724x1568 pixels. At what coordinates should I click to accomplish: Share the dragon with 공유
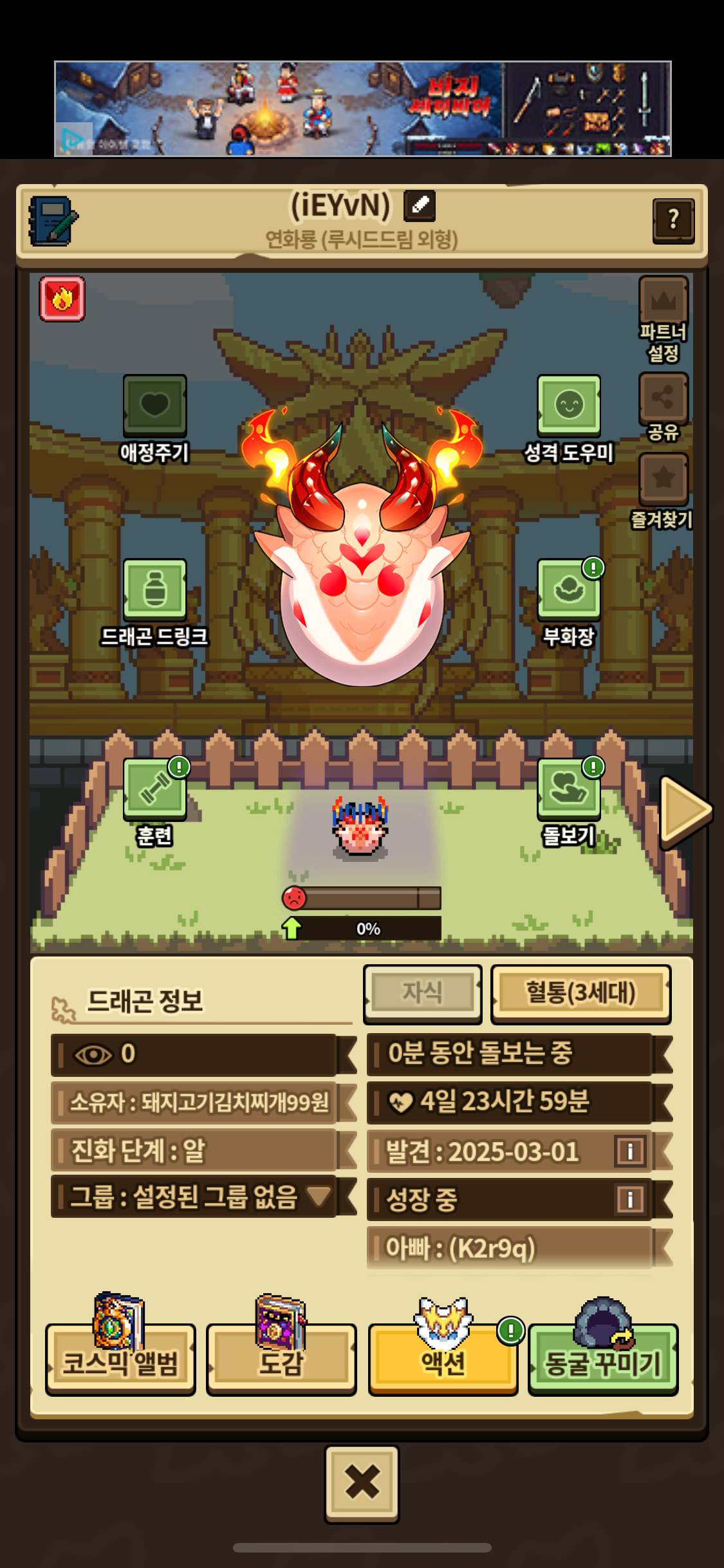(664, 407)
